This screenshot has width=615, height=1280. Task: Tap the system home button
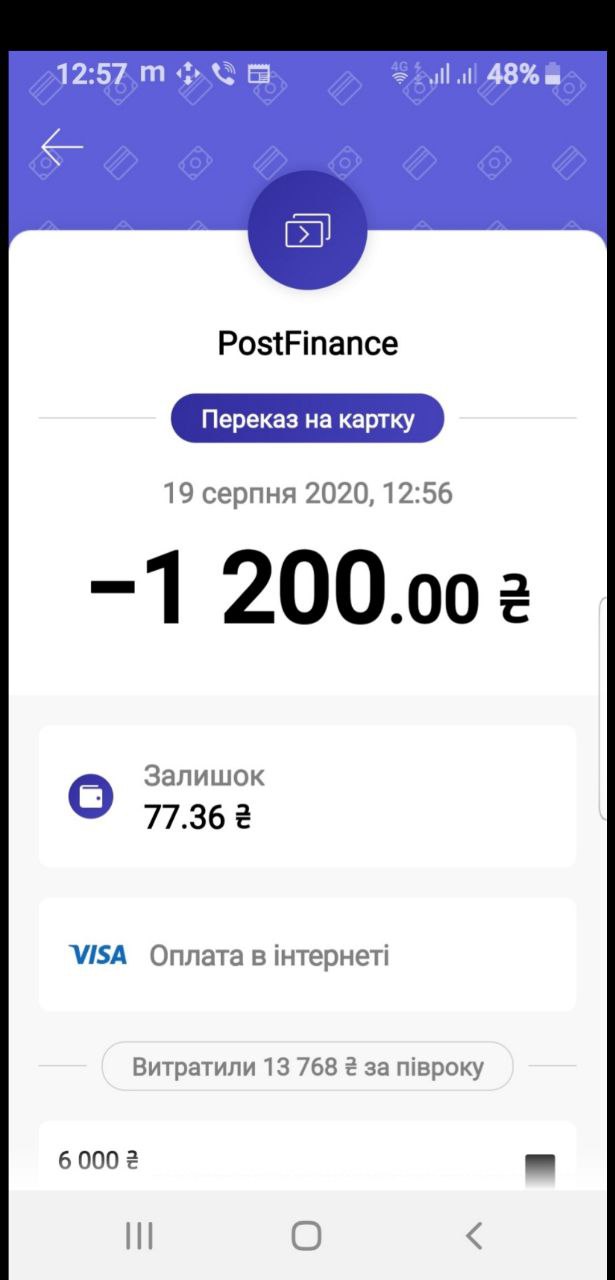click(307, 1236)
